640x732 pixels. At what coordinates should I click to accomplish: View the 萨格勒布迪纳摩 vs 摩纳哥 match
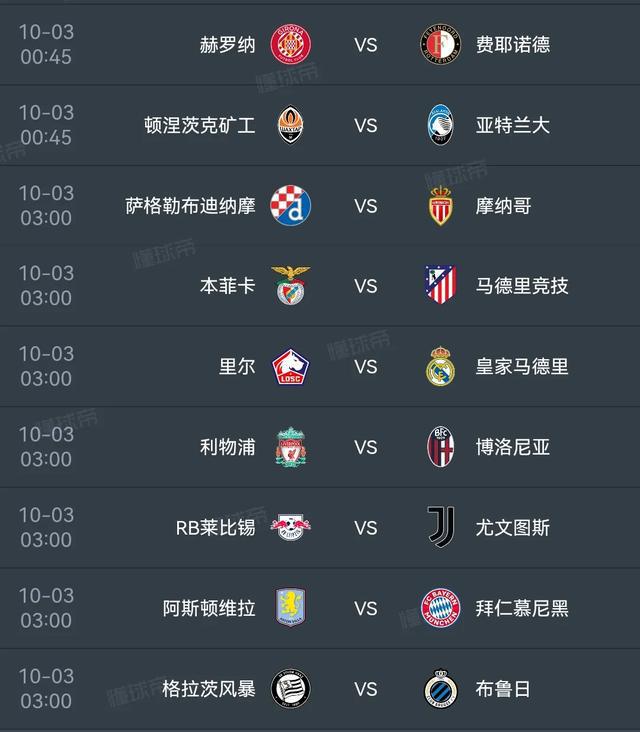click(x=365, y=206)
